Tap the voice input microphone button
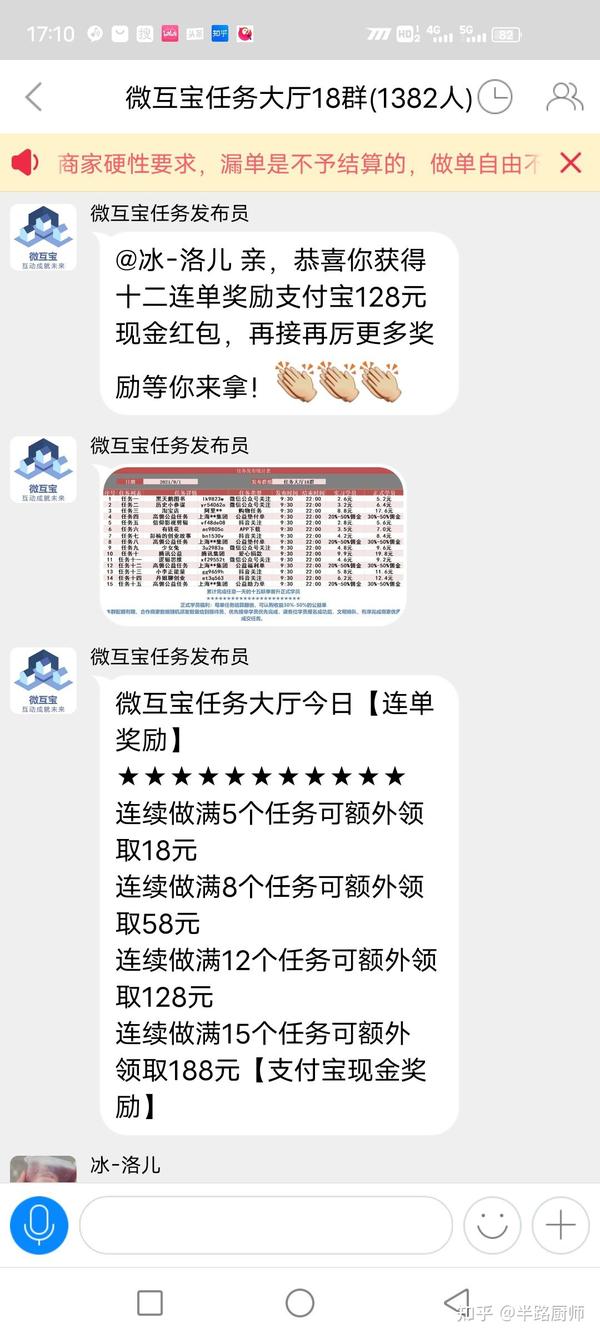 pyautogui.click(x=39, y=1224)
